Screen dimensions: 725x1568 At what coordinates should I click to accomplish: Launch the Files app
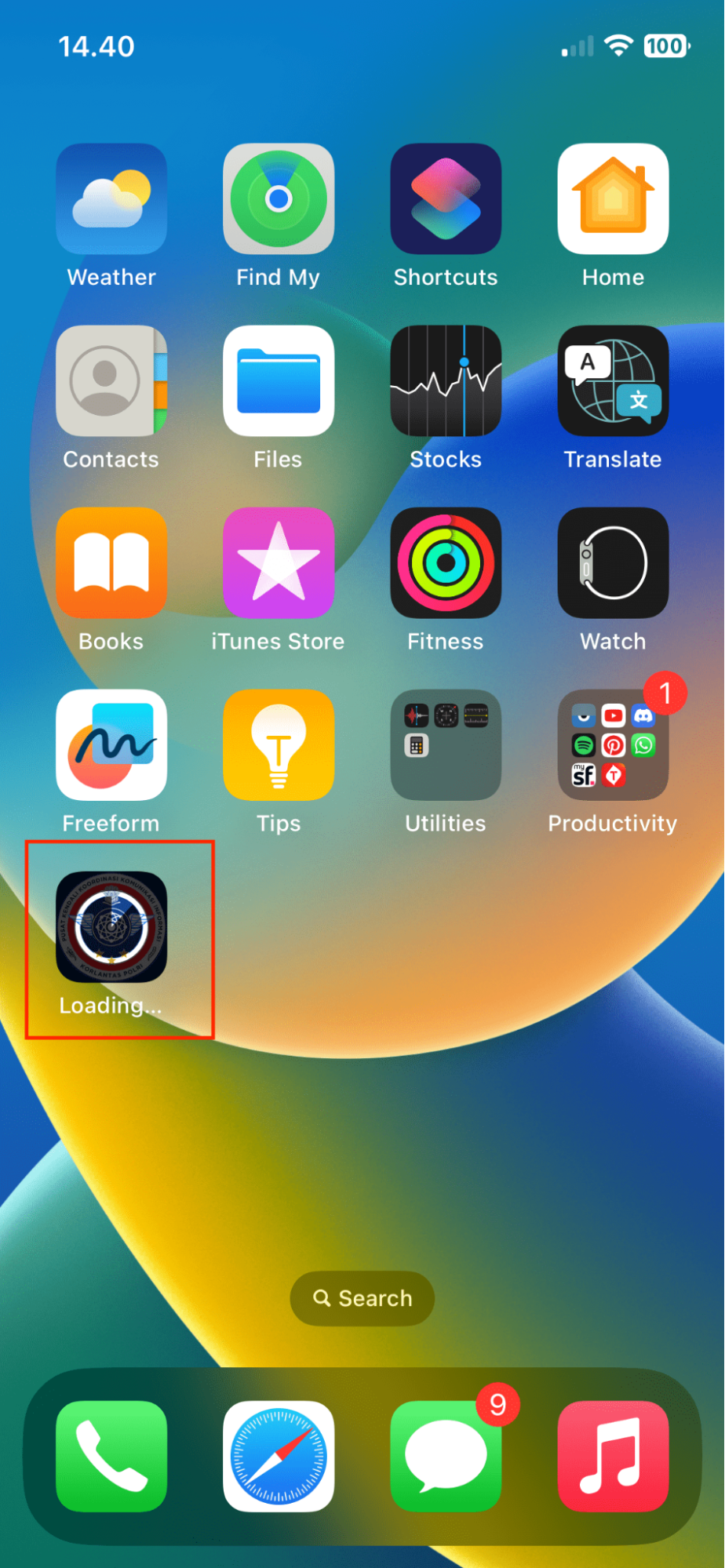279,380
